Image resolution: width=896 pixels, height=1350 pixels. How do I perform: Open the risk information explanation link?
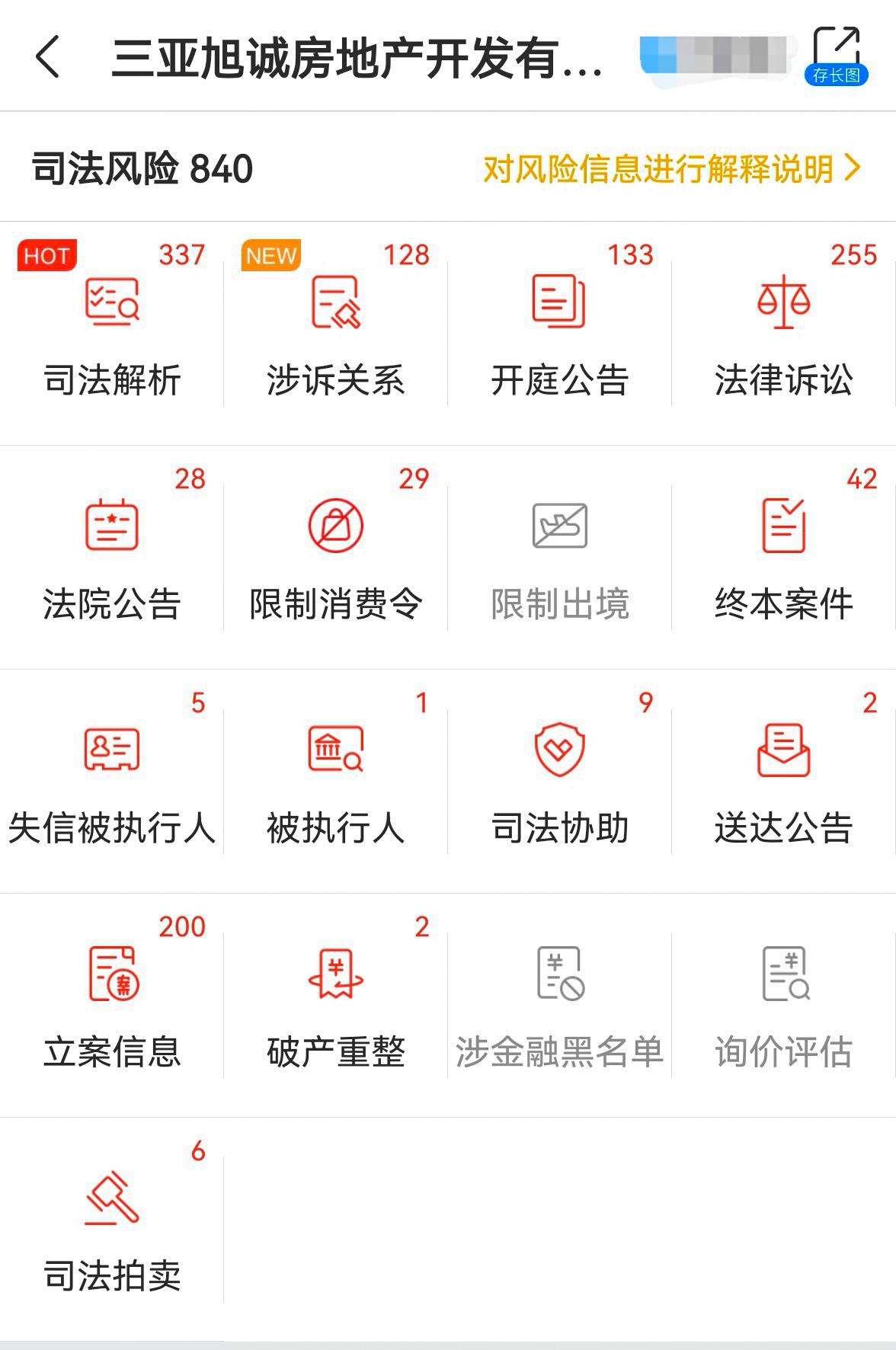(x=671, y=168)
